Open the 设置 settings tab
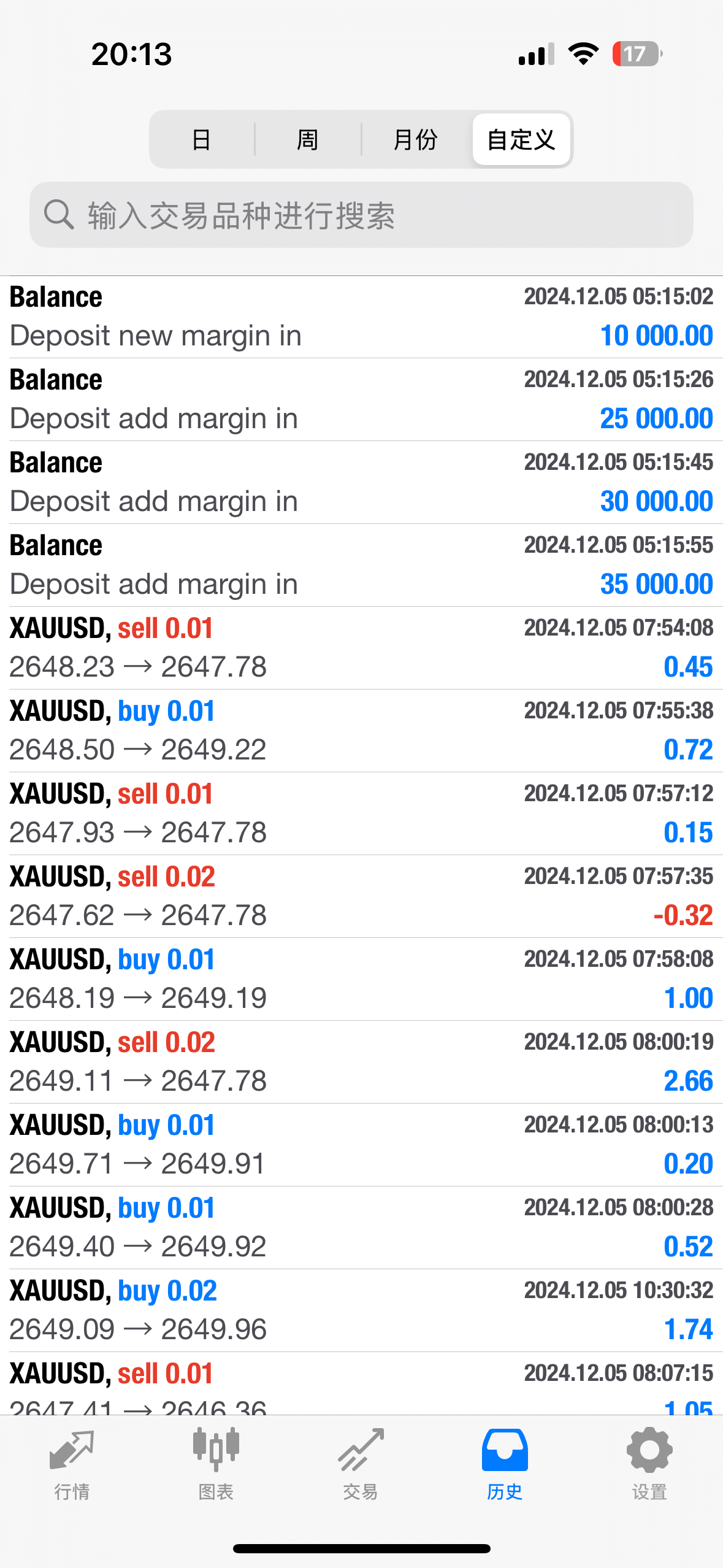 pyautogui.click(x=649, y=1464)
